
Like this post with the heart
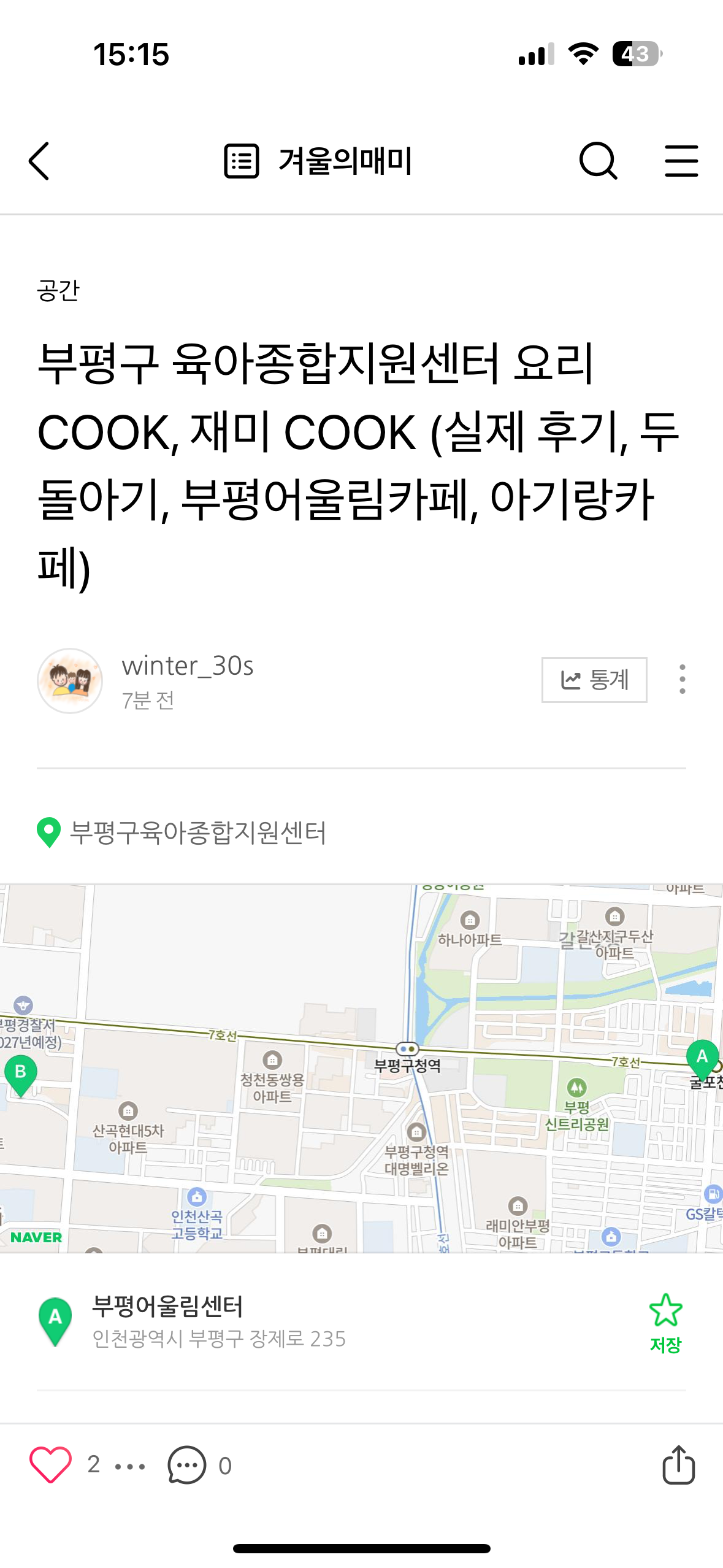[x=50, y=1465]
